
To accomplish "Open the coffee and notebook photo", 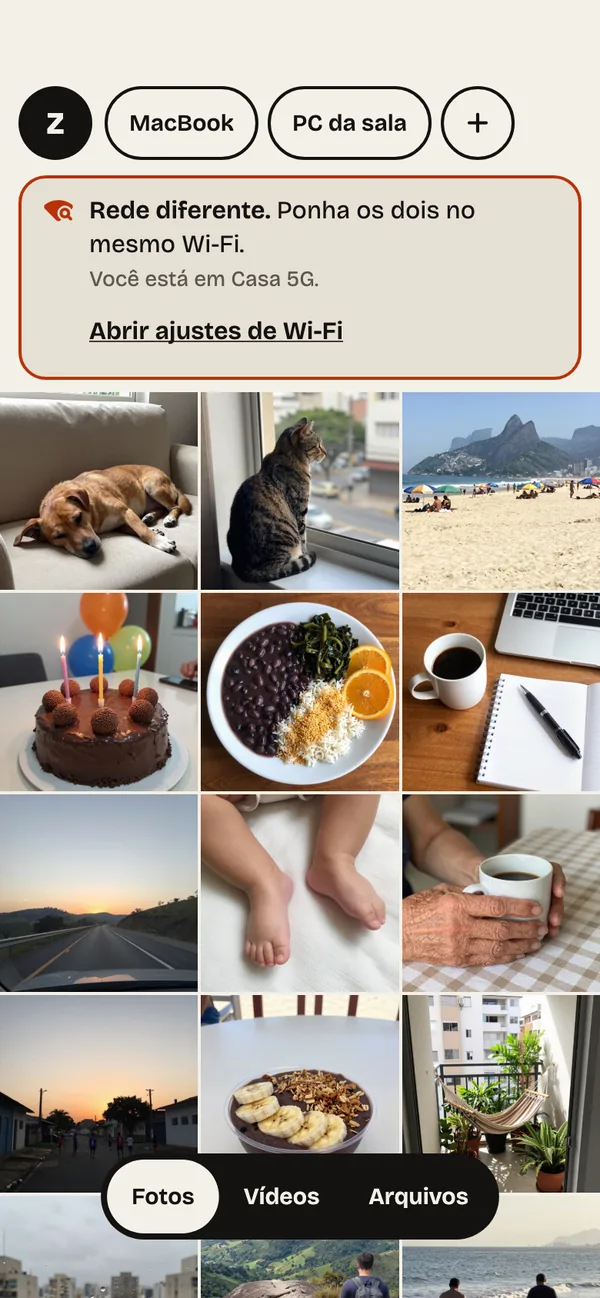I will 501,692.
